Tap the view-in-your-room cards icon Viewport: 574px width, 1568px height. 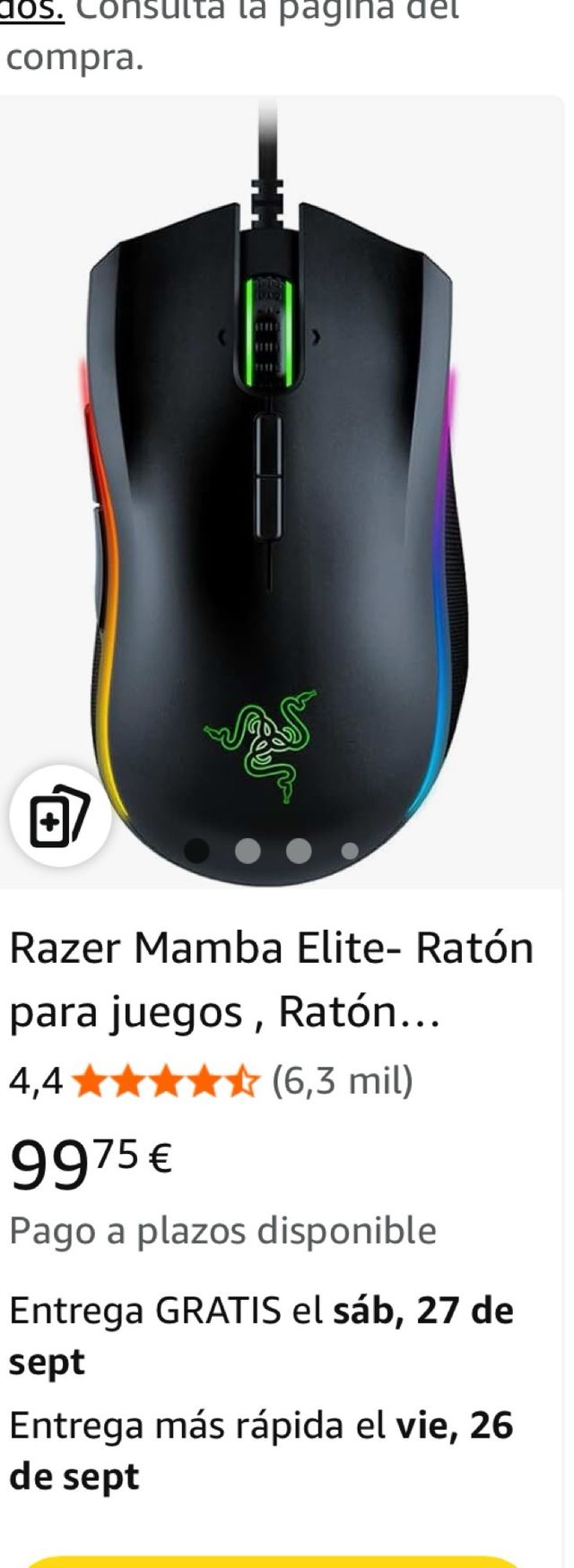click(x=60, y=816)
